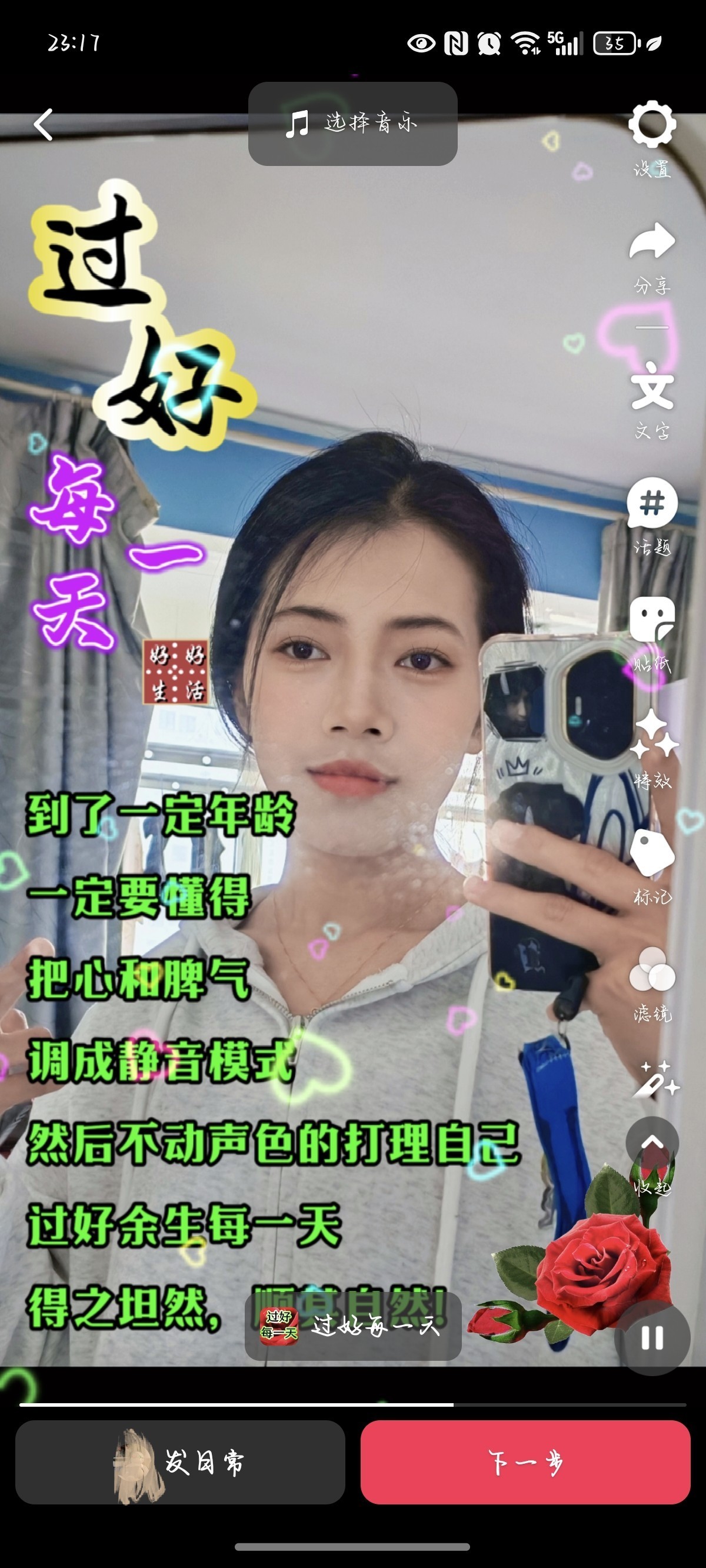The width and height of the screenshot is (706, 1568).
Task: Add a hashtag via 话题
Action: (652, 504)
